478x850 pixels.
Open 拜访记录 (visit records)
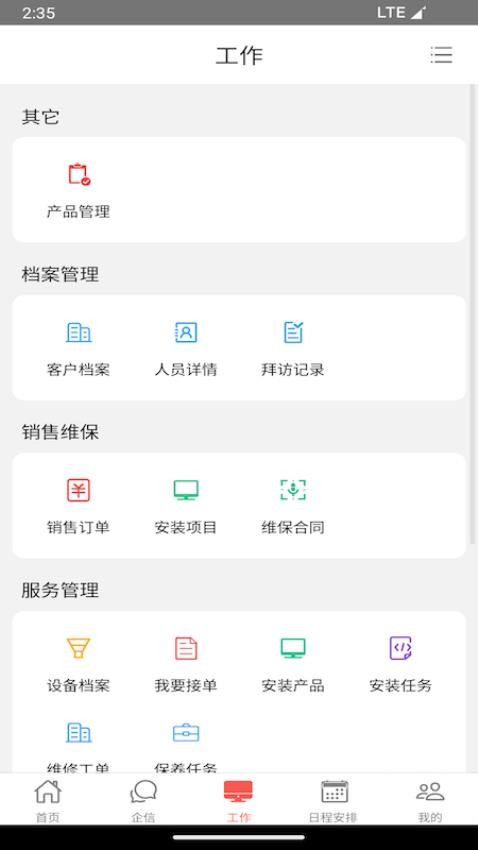tap(293, 349)
